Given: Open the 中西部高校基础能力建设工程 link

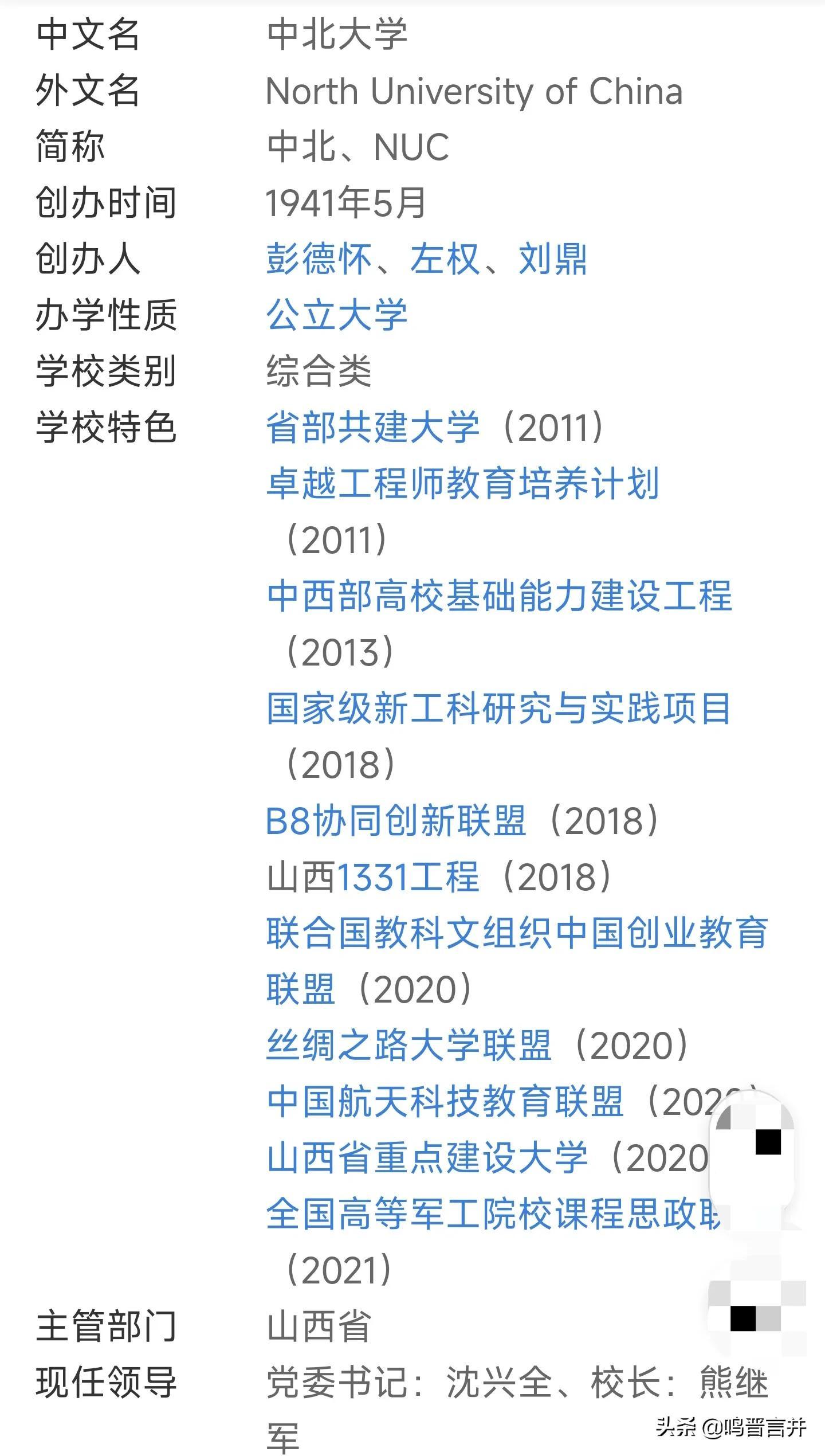Looking at the screenshot, I should [500, 596].
